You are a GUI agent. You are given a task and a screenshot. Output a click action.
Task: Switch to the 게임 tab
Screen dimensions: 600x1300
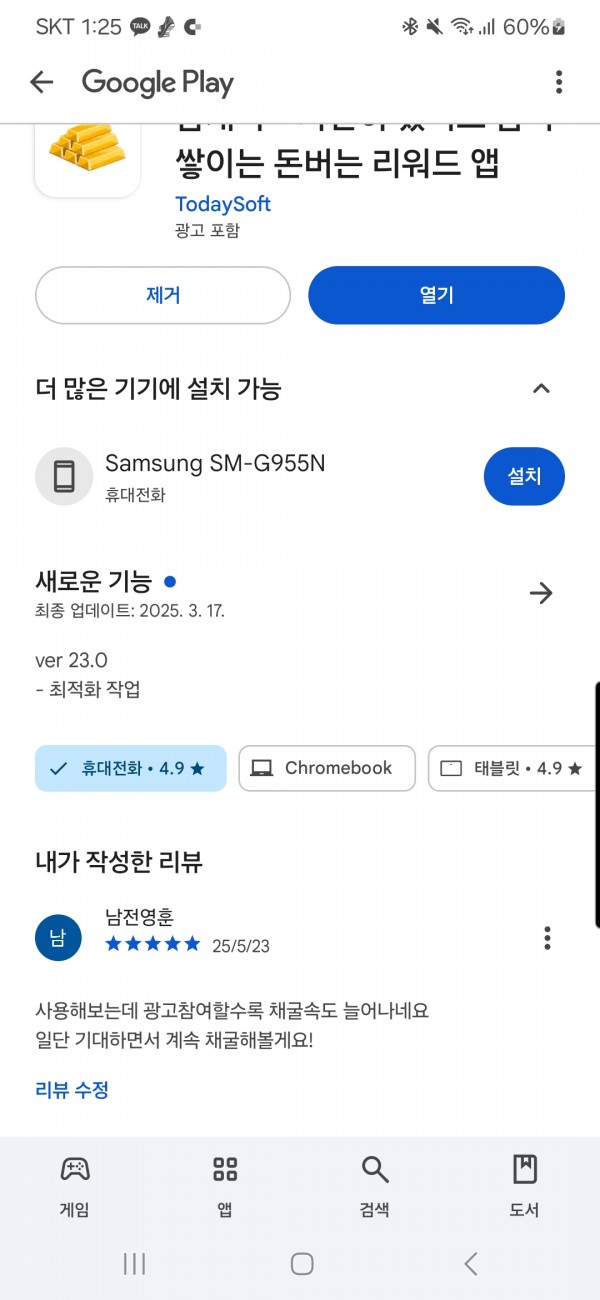coord(75,1186)
